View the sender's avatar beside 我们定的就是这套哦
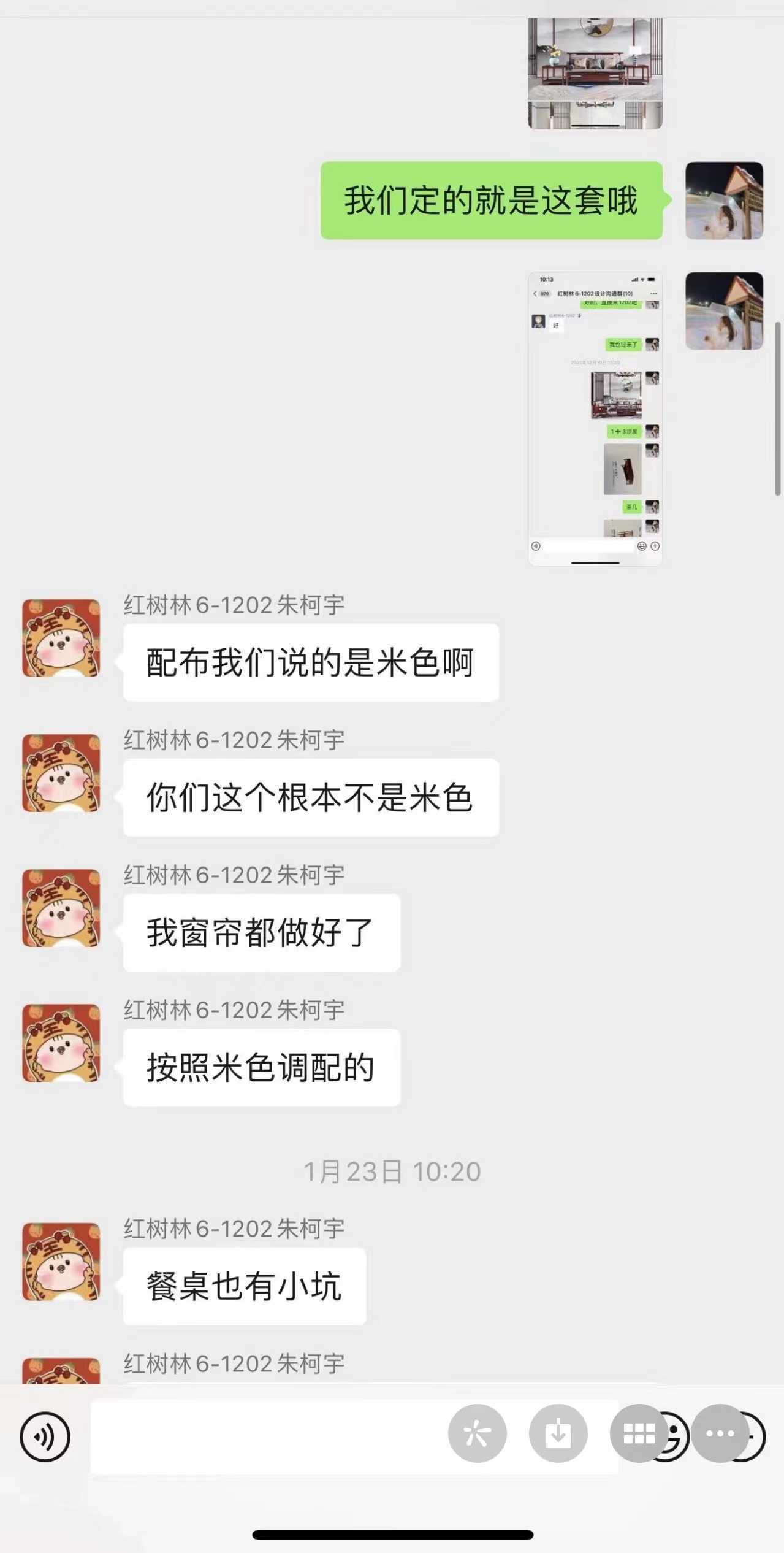The image size is (784, 1553). [x=724, y=200]
